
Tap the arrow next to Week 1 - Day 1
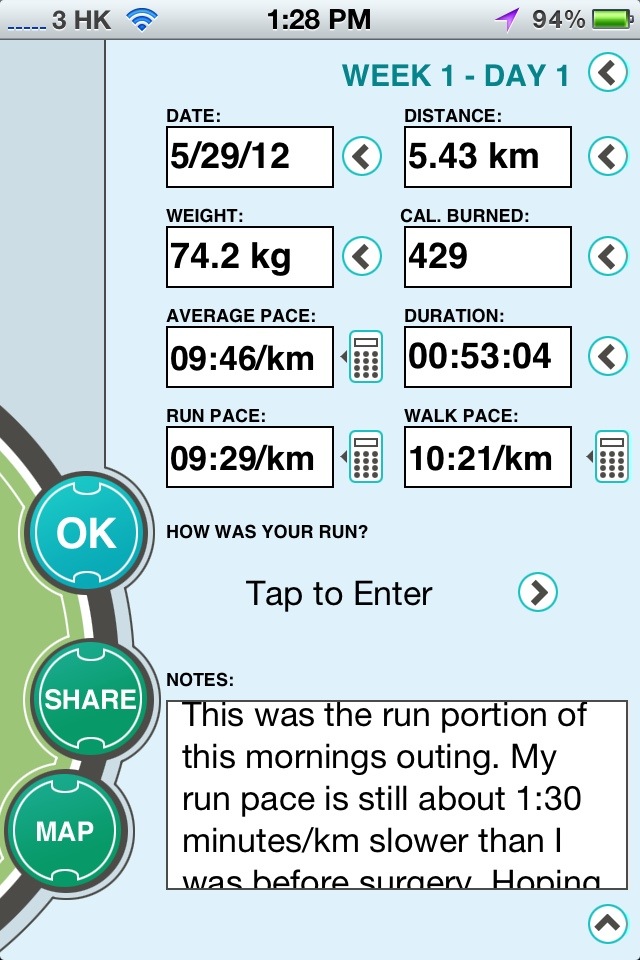point(607,73)
